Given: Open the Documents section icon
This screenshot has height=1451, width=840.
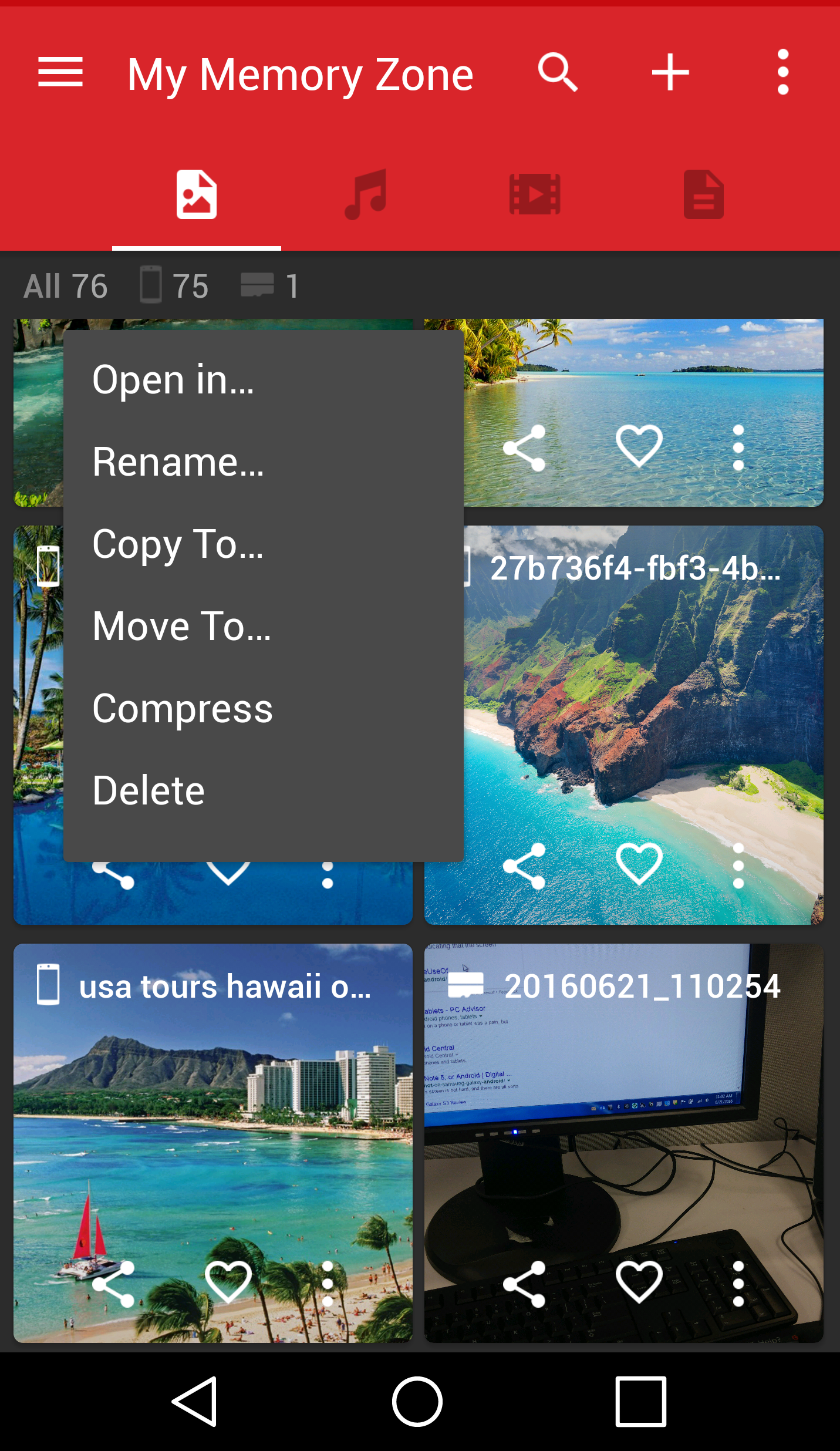Looking at the screenshot, I should pos(702,195).
